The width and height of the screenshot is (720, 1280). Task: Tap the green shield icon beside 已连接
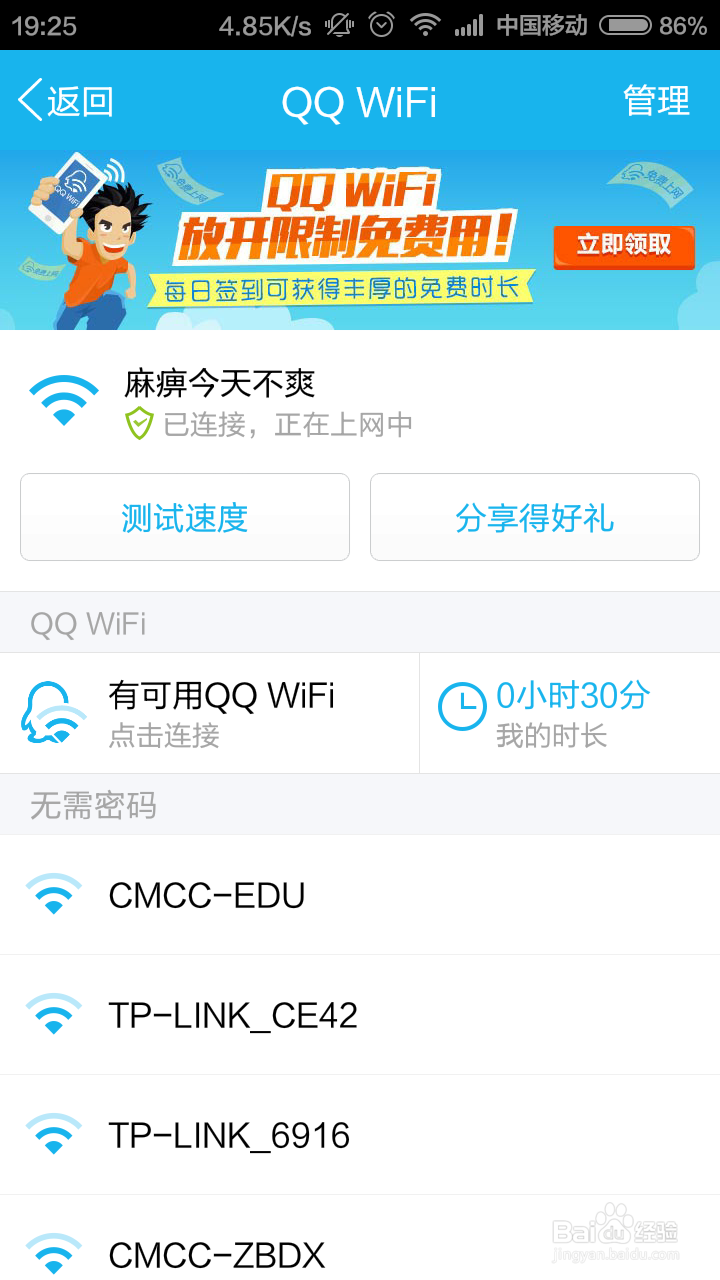[135, 424]
